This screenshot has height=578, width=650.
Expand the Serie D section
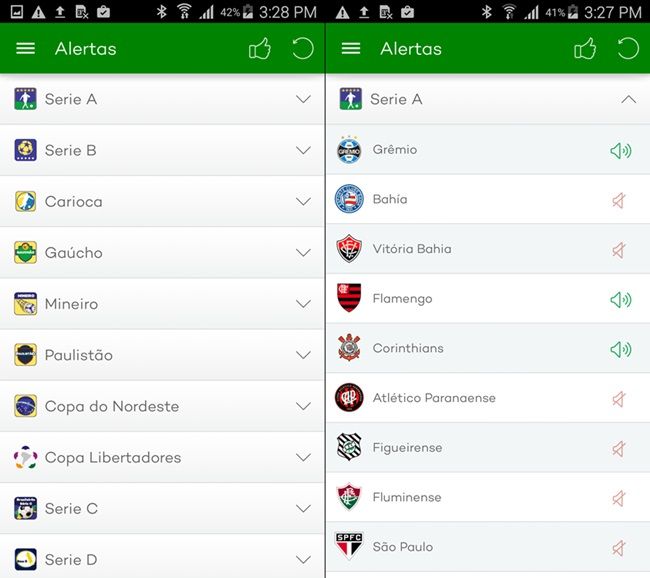click(303, 559)
